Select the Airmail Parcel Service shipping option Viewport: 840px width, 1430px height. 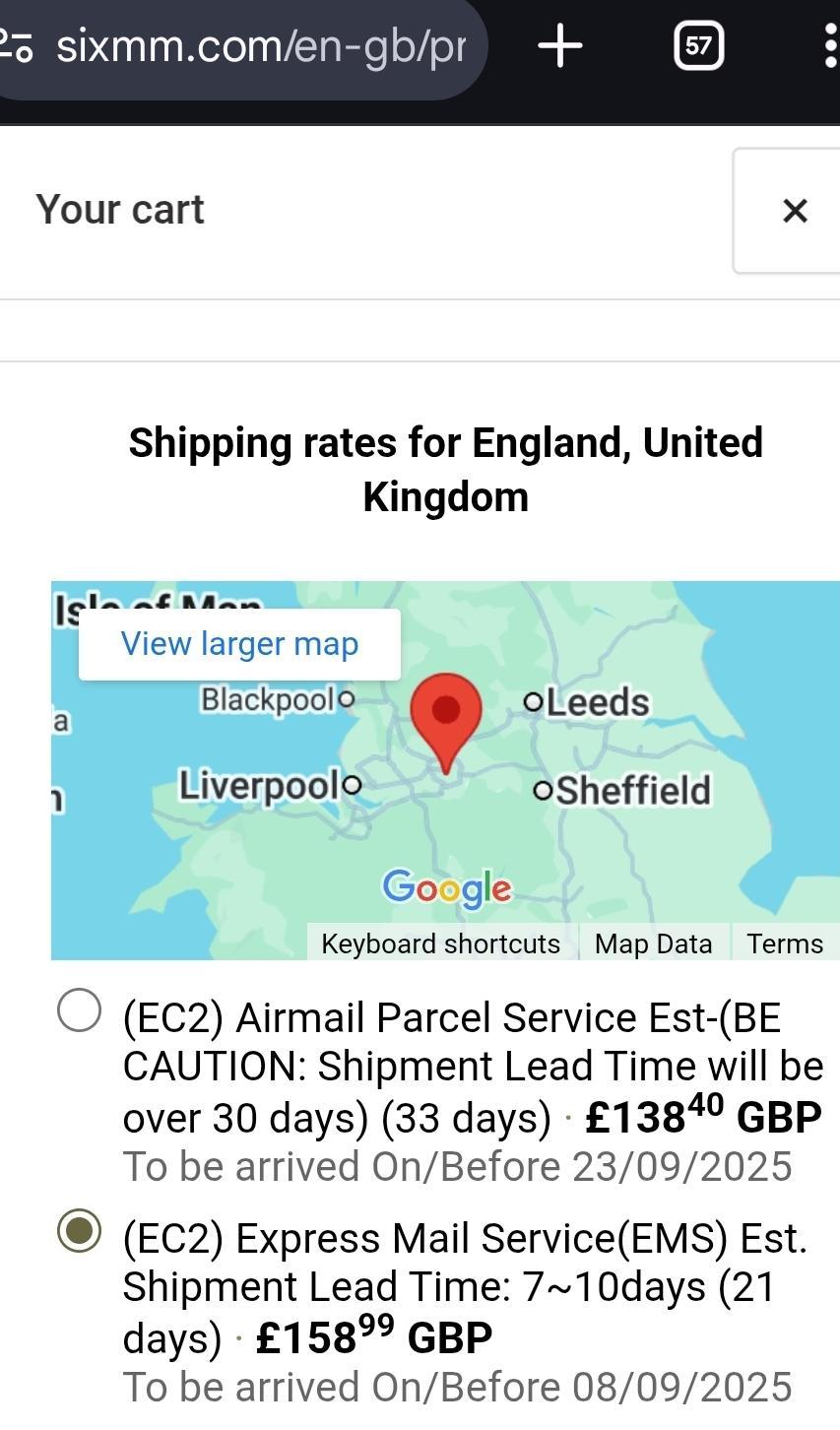click(x=80, y=1010)
